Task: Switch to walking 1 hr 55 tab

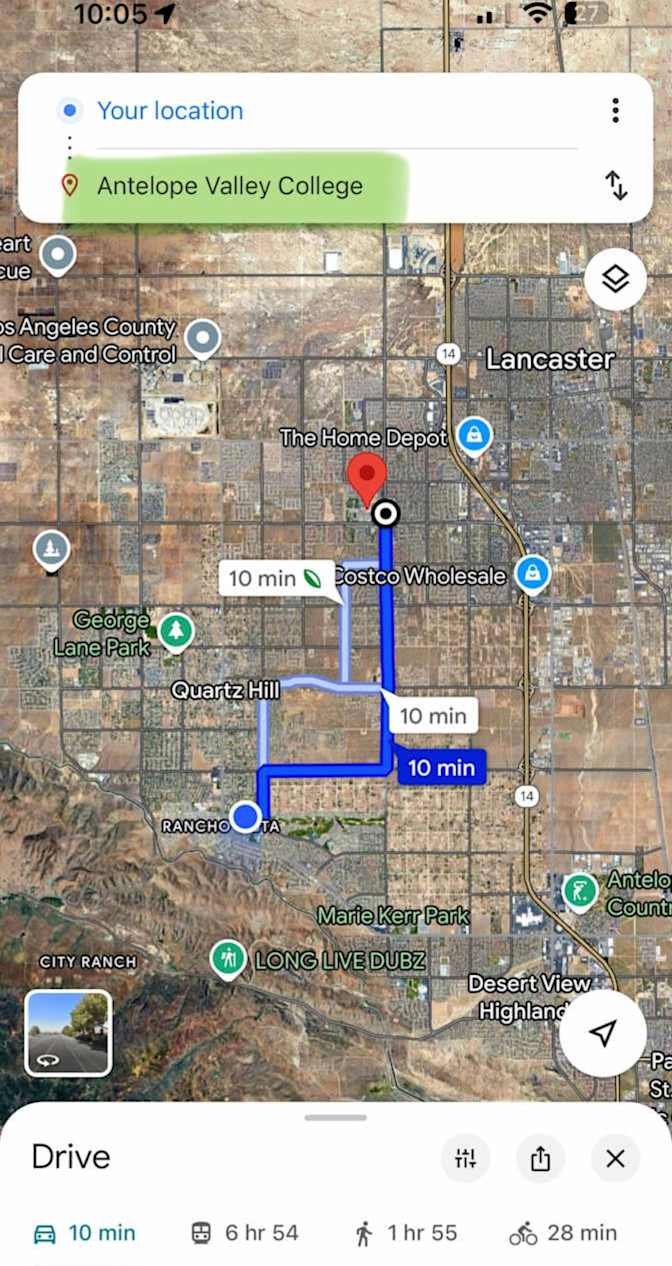Action: (404, 1233)
